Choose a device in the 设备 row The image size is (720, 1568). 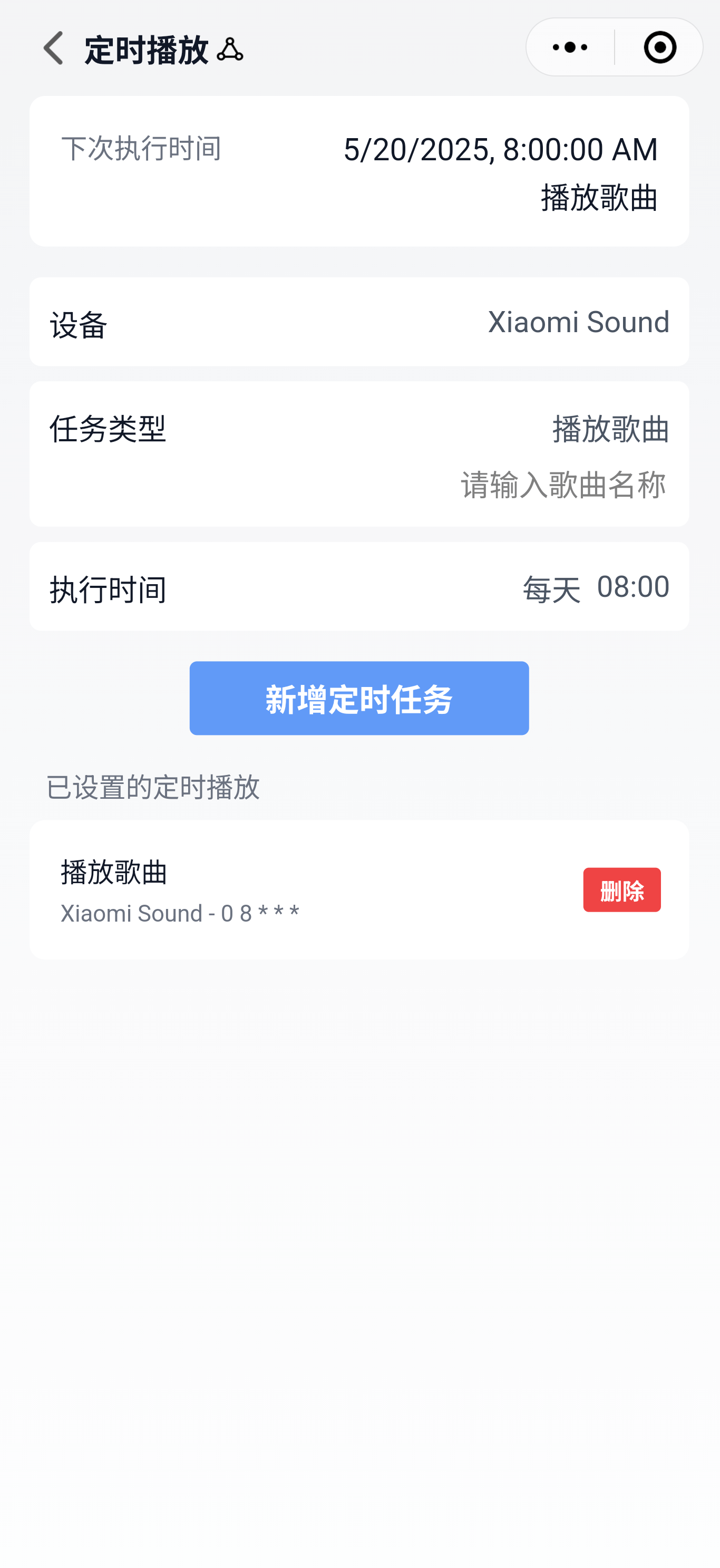[x=578, y=322]
